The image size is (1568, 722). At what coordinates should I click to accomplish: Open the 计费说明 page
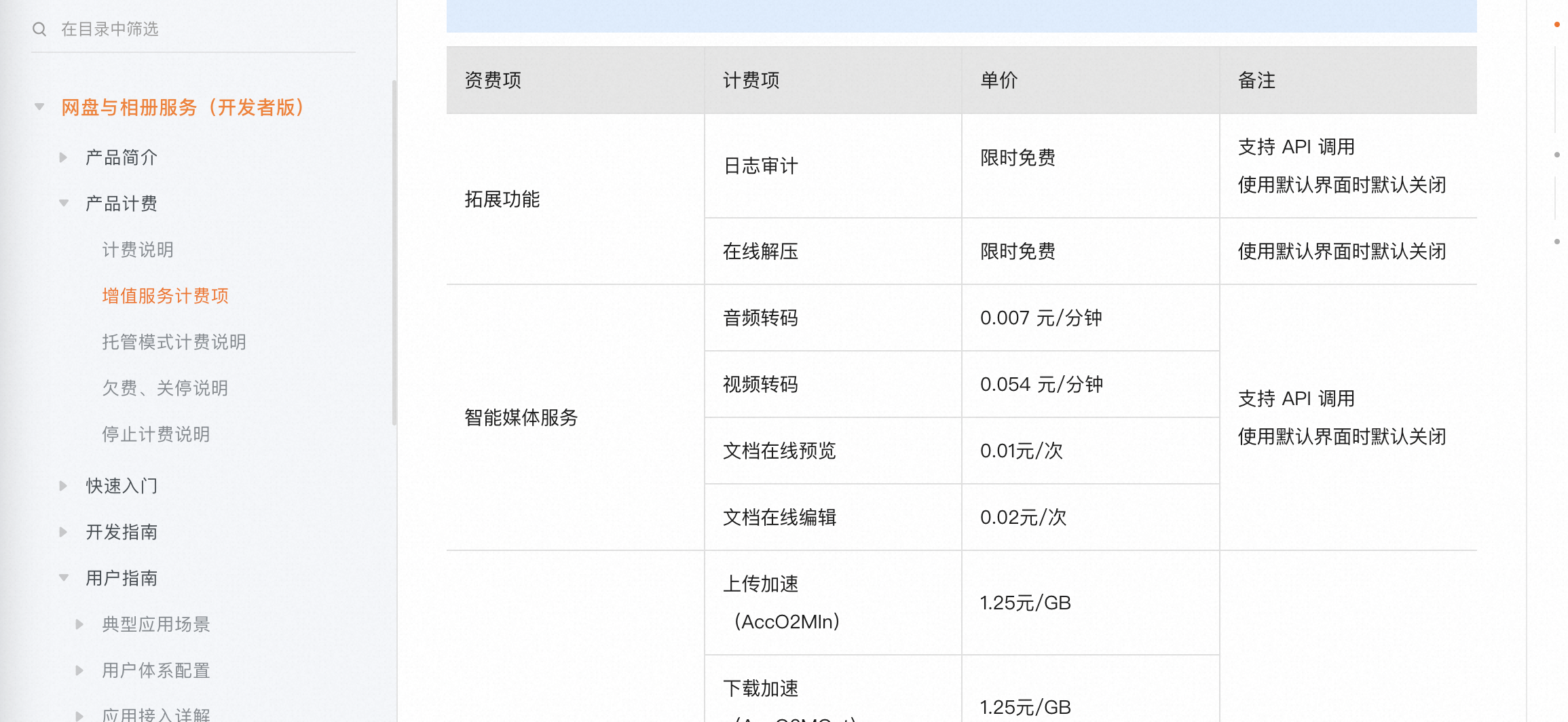tap(138, 250)
